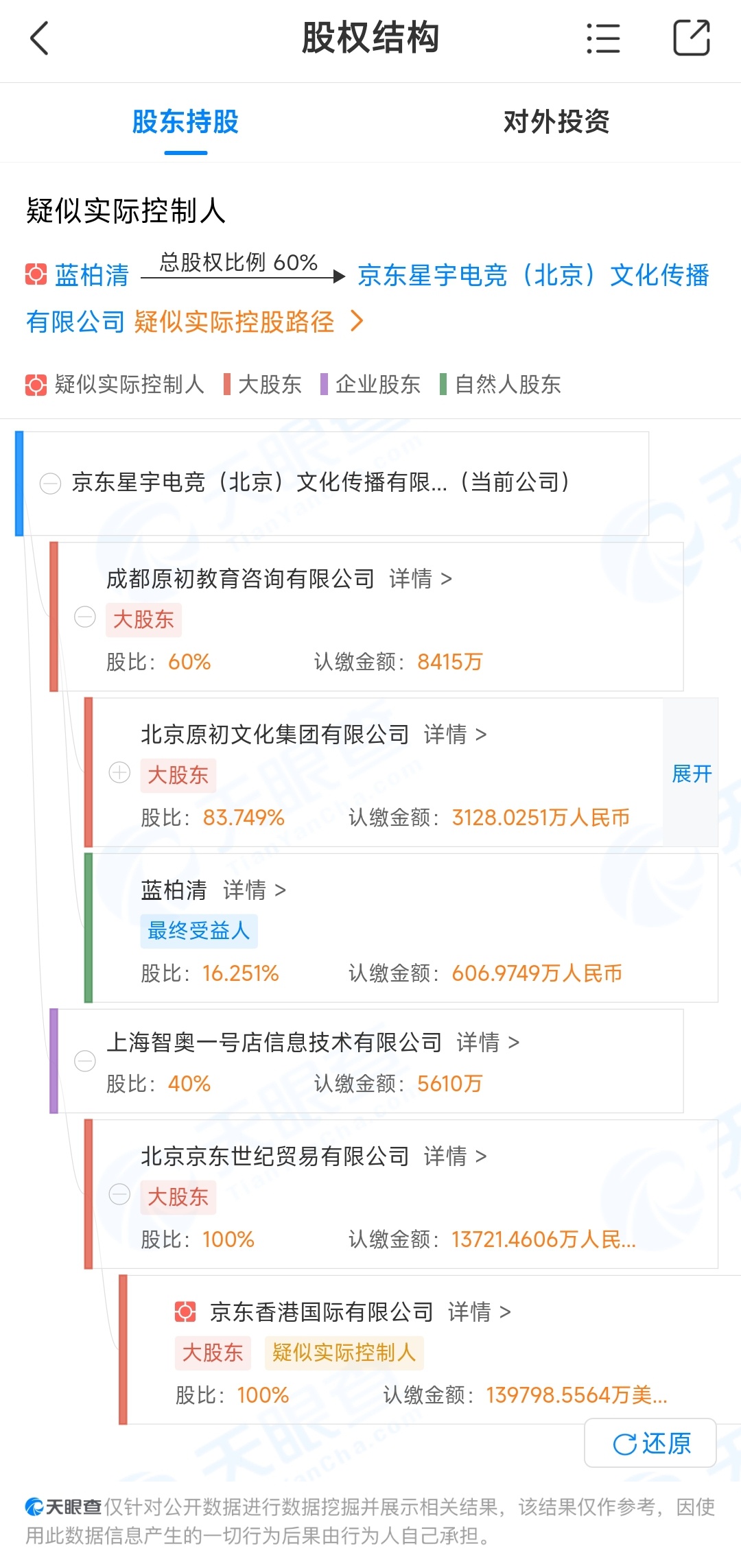The image size is (741, 1568).
Task: View 疑似实际控股路径 details
Action: (248, 321)
